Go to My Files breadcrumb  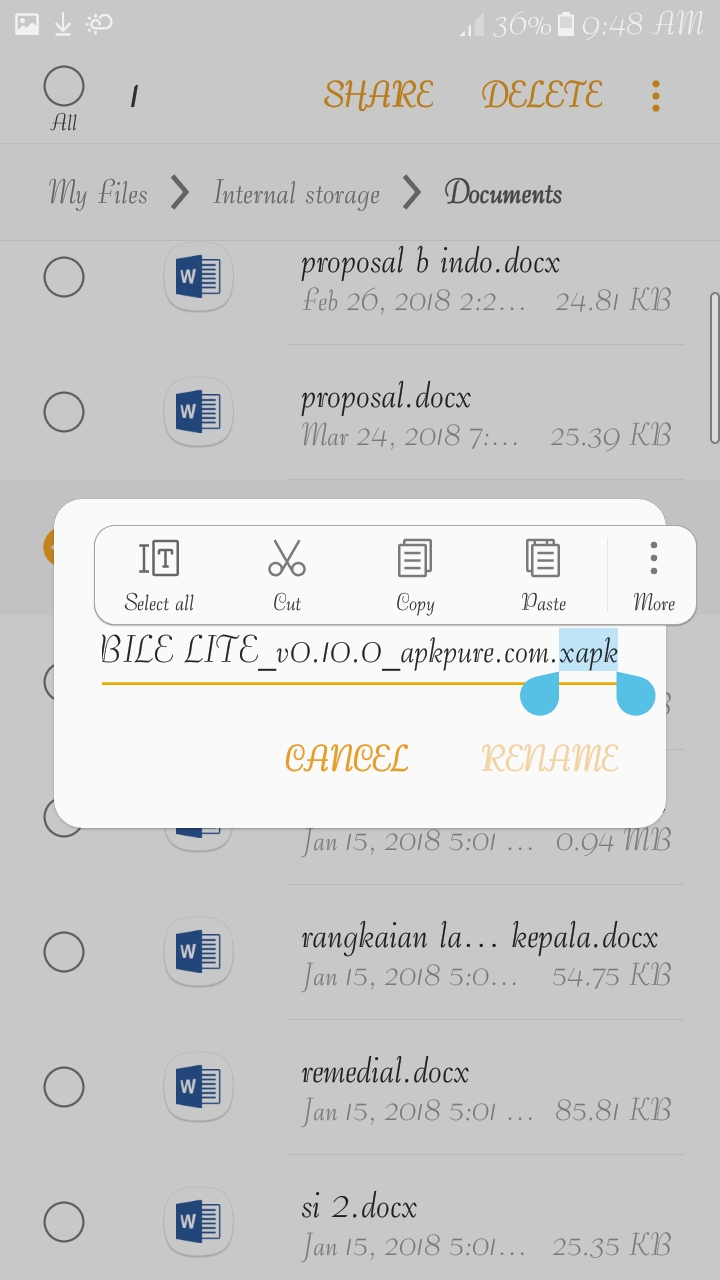tap(98, 192)
